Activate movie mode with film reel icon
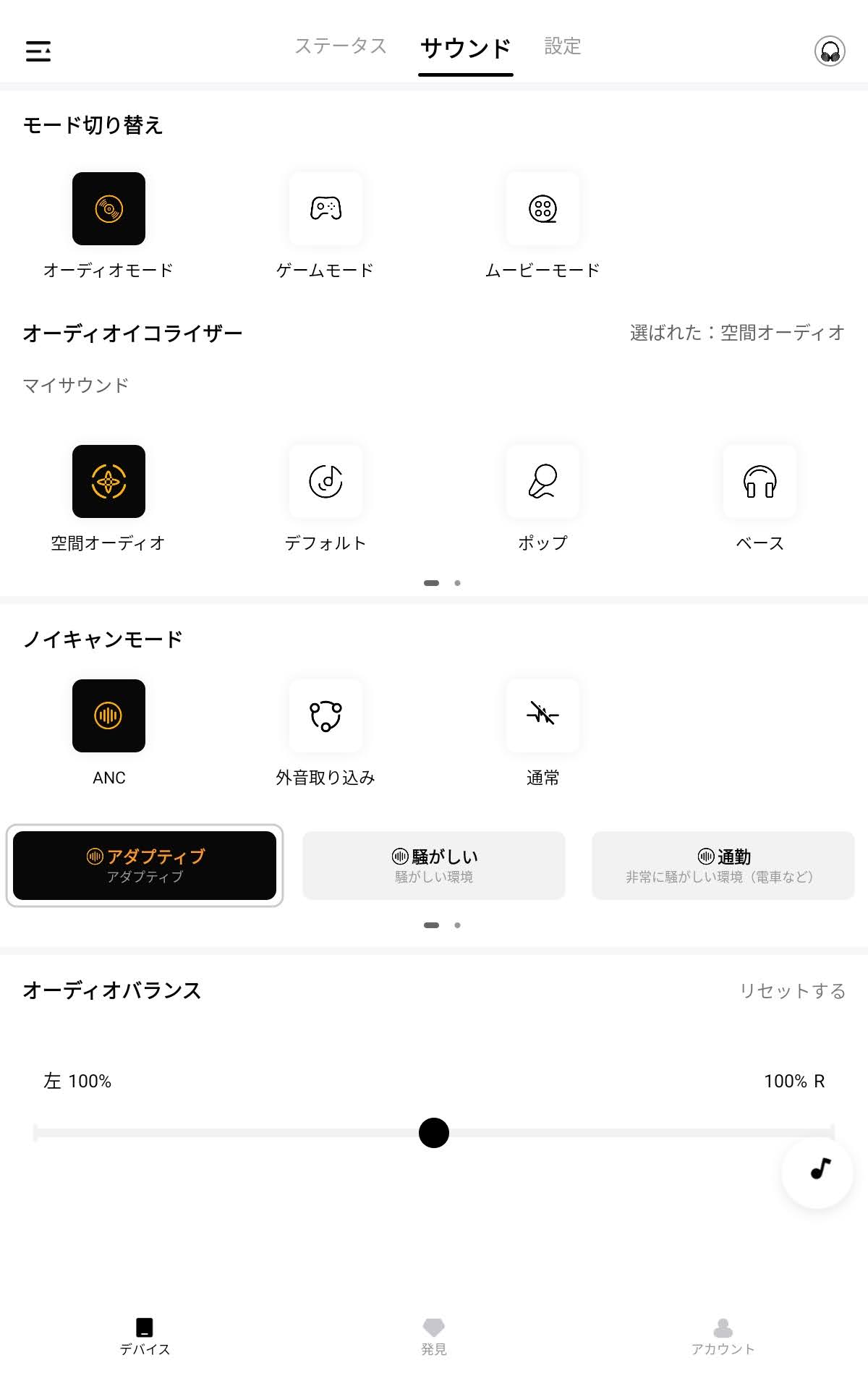Viewport: 868px width, 1389px height. pos(543,210)
